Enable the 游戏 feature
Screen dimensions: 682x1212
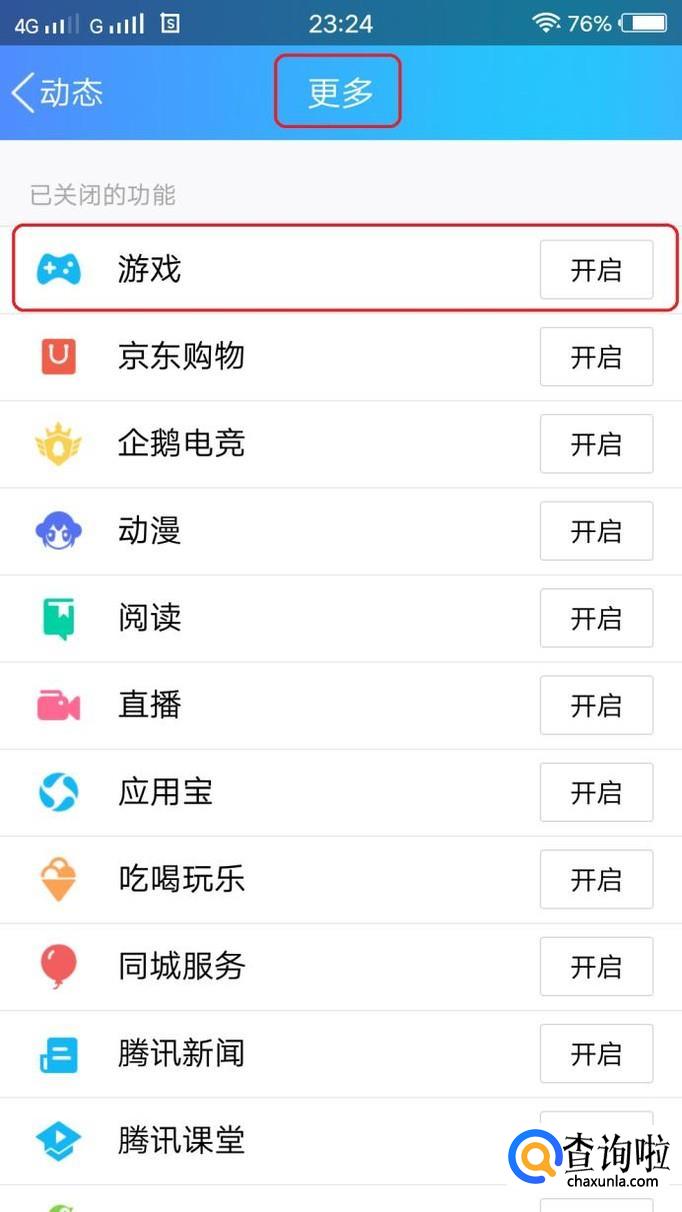pyautogui.click(x=596, y=270)
